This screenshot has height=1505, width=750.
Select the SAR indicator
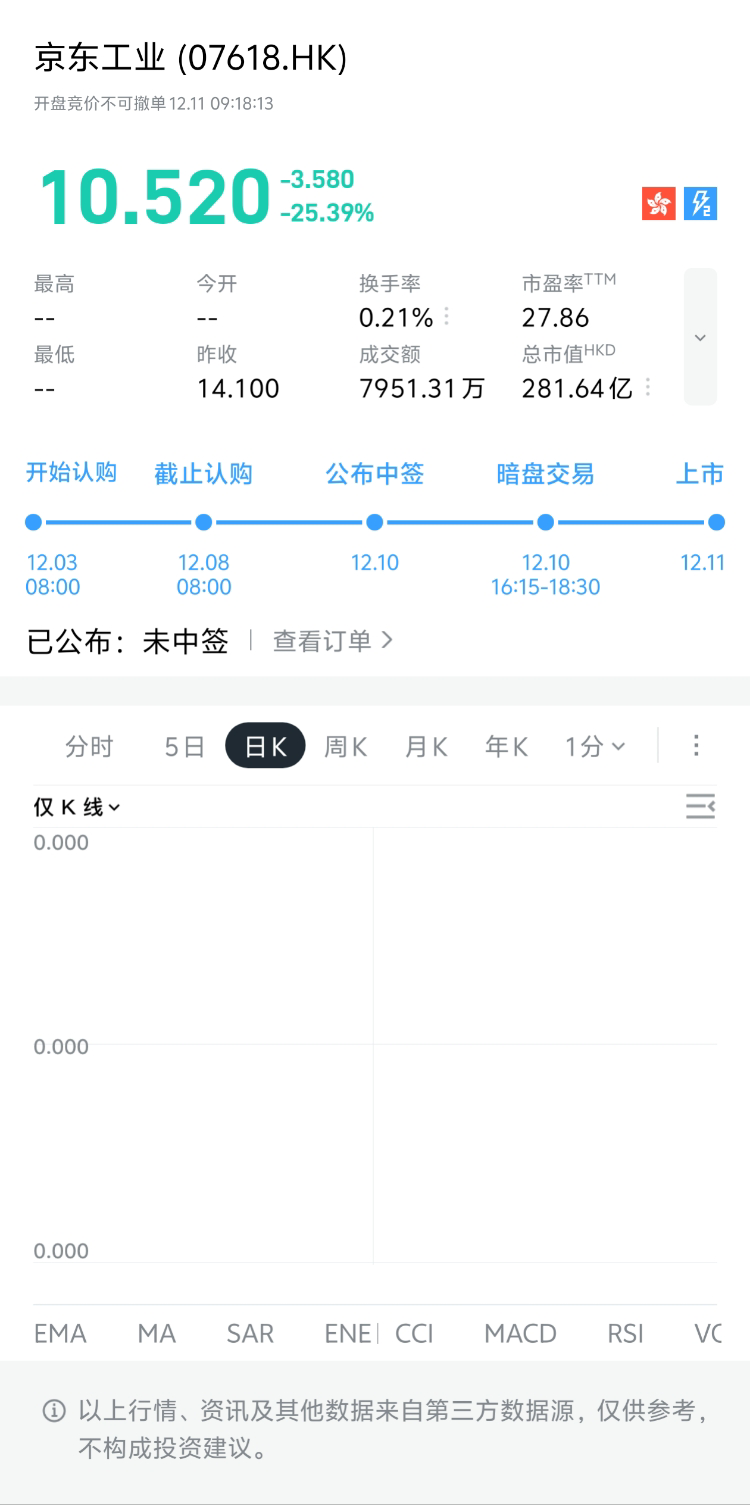pos(250,1333)
